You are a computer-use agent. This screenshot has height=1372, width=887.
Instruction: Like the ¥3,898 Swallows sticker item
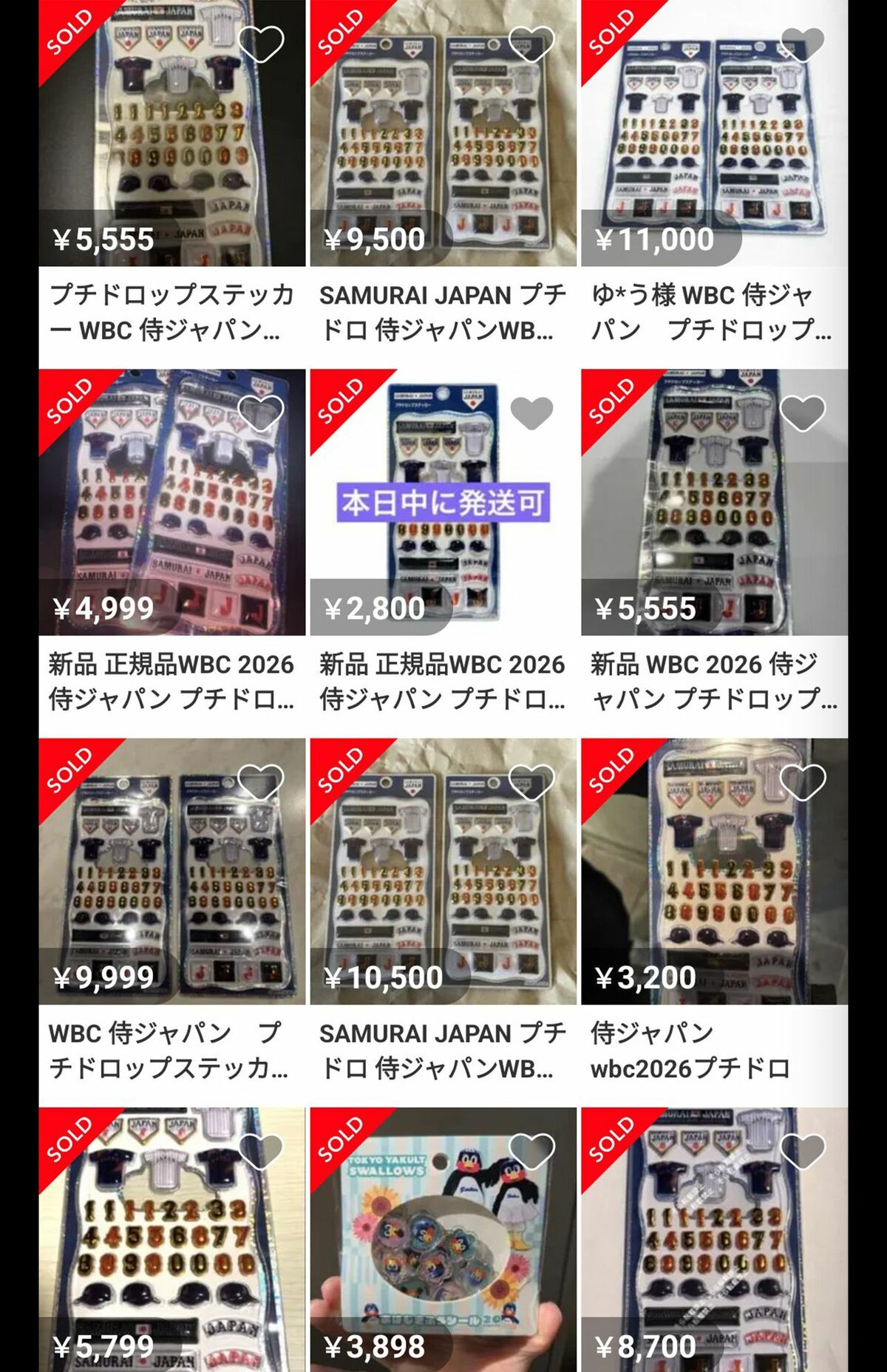click(531, 1150)
